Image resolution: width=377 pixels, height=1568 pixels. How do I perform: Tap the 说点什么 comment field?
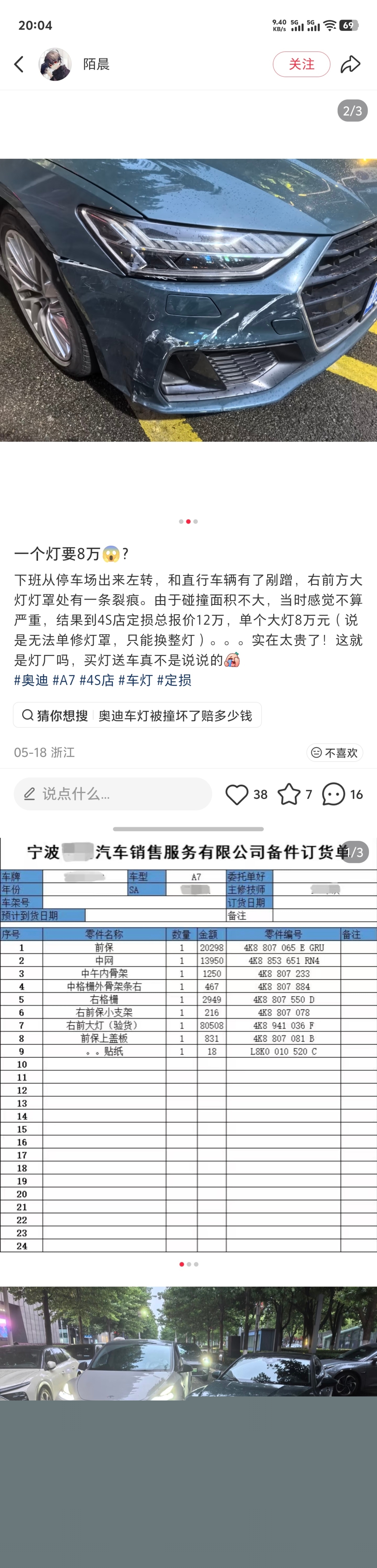(x=113, y=794)
